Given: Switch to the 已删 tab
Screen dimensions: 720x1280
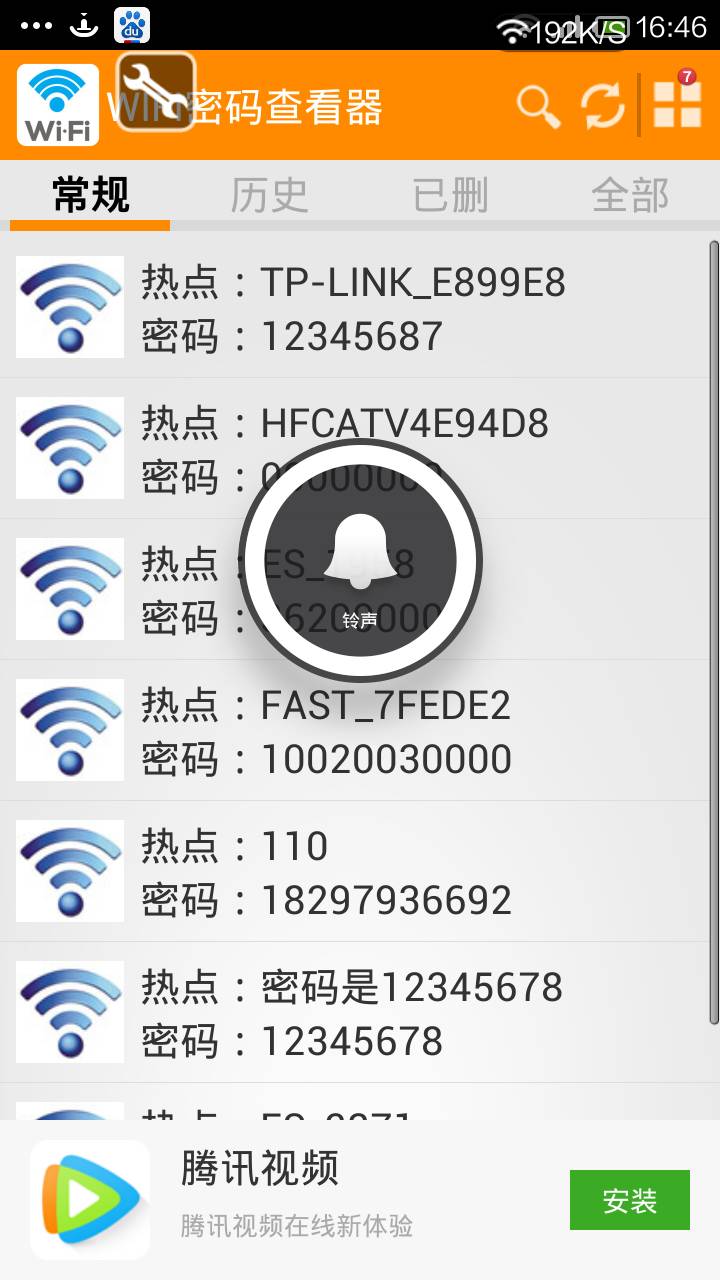Looking at the screenshot, I should point(448,195).
